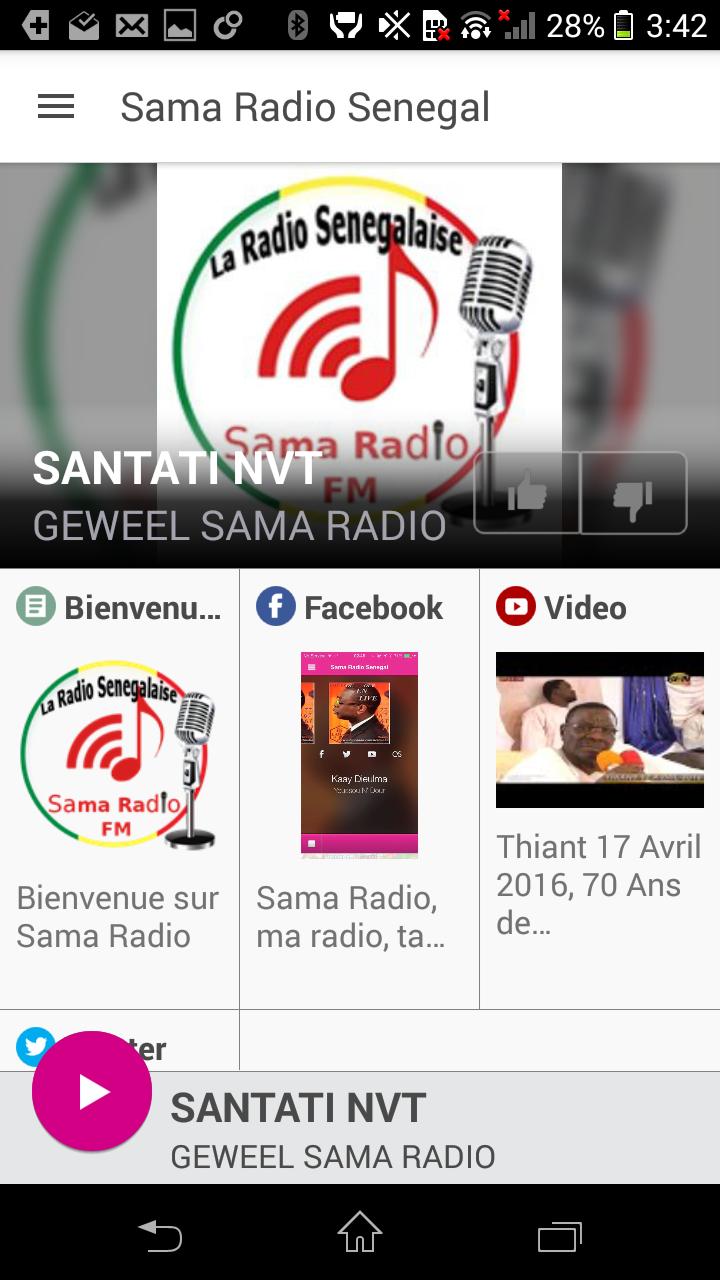The height and width of the screenshot is (1280, 720).
Task: Open the Sama Radio Facebook page thumbnail
Action: coord(359,755)
